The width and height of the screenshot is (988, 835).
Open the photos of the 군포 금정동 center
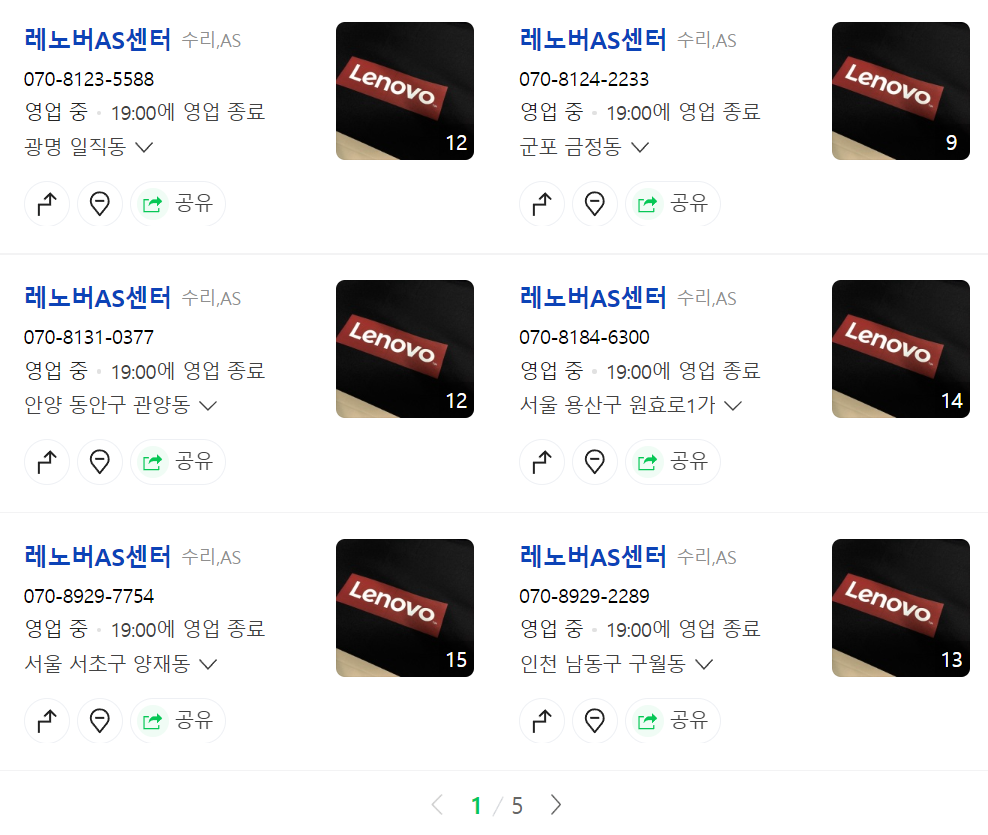900,91
